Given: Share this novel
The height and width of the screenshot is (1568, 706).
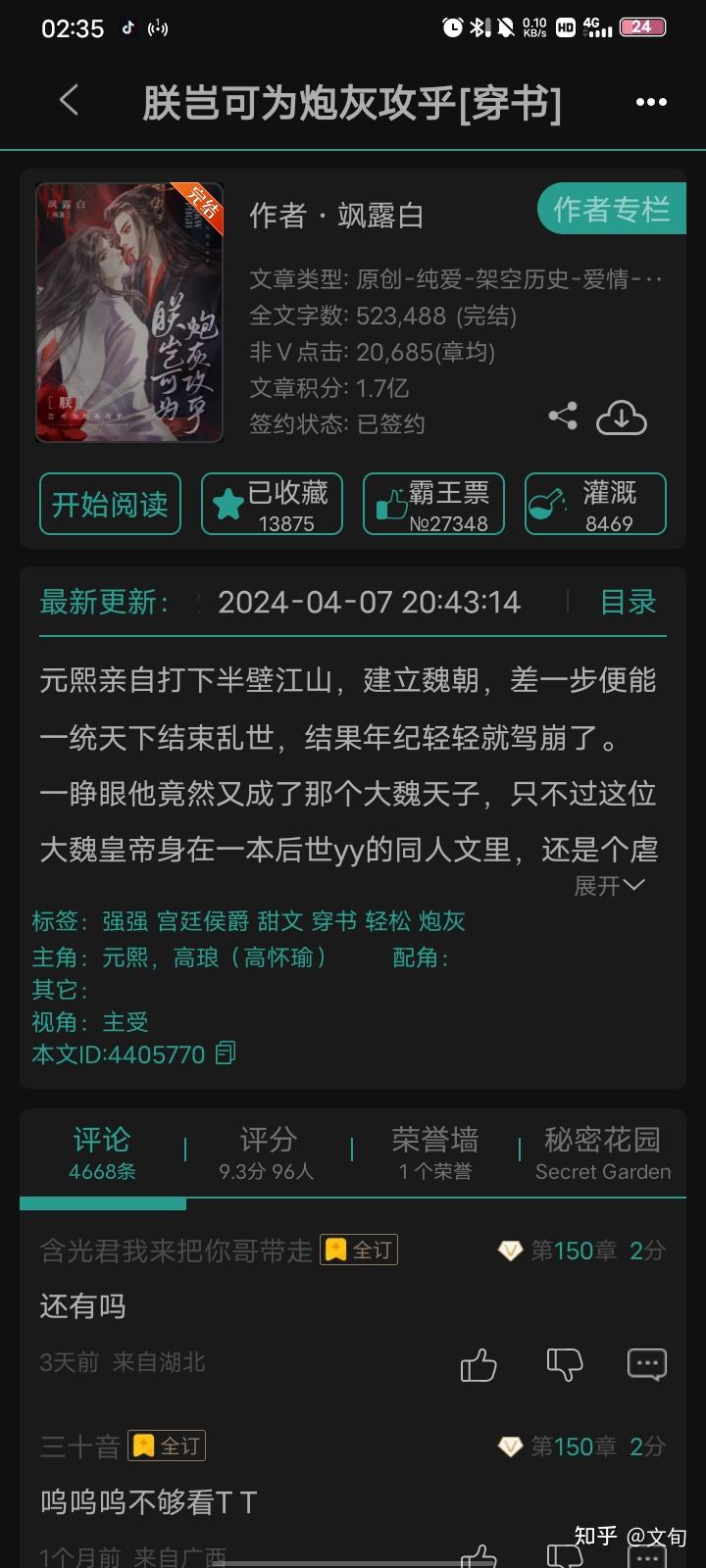Looking at the screenshot, I should (x=563, y=416).
